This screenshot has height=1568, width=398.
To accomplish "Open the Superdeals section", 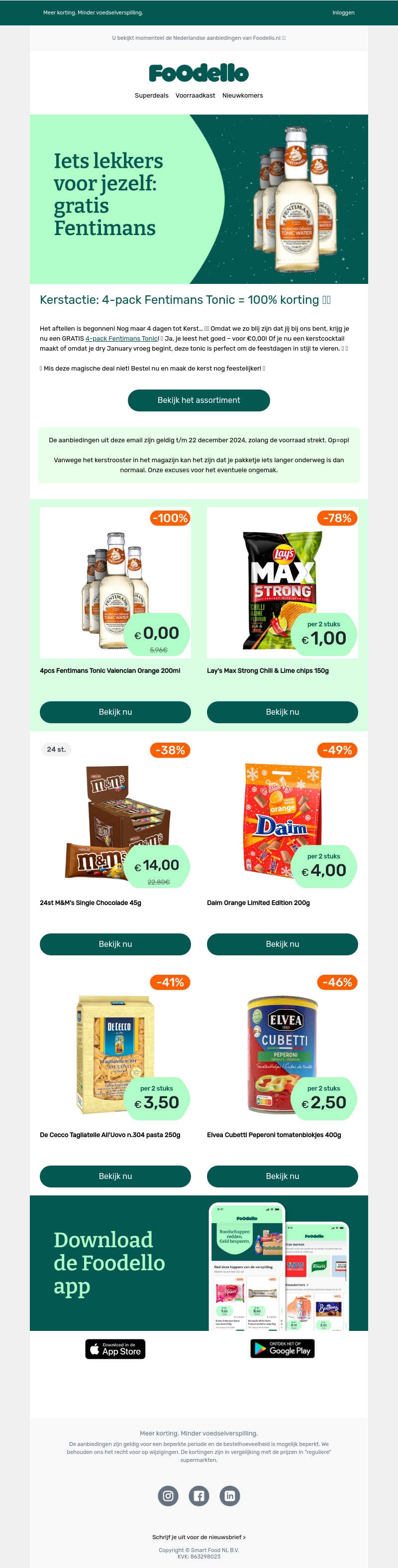I will (x=151, y=96).
